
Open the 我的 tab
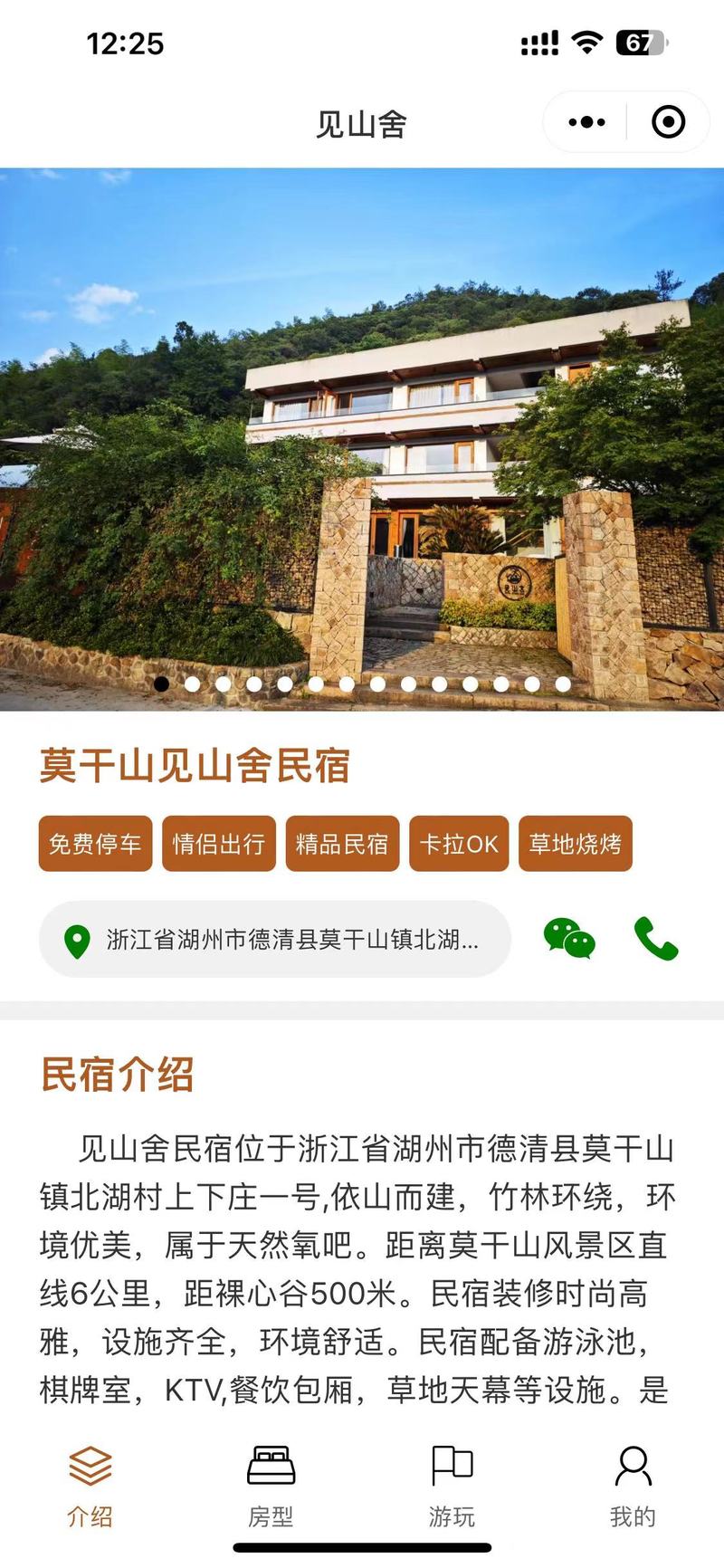(x=633, y=1486)
